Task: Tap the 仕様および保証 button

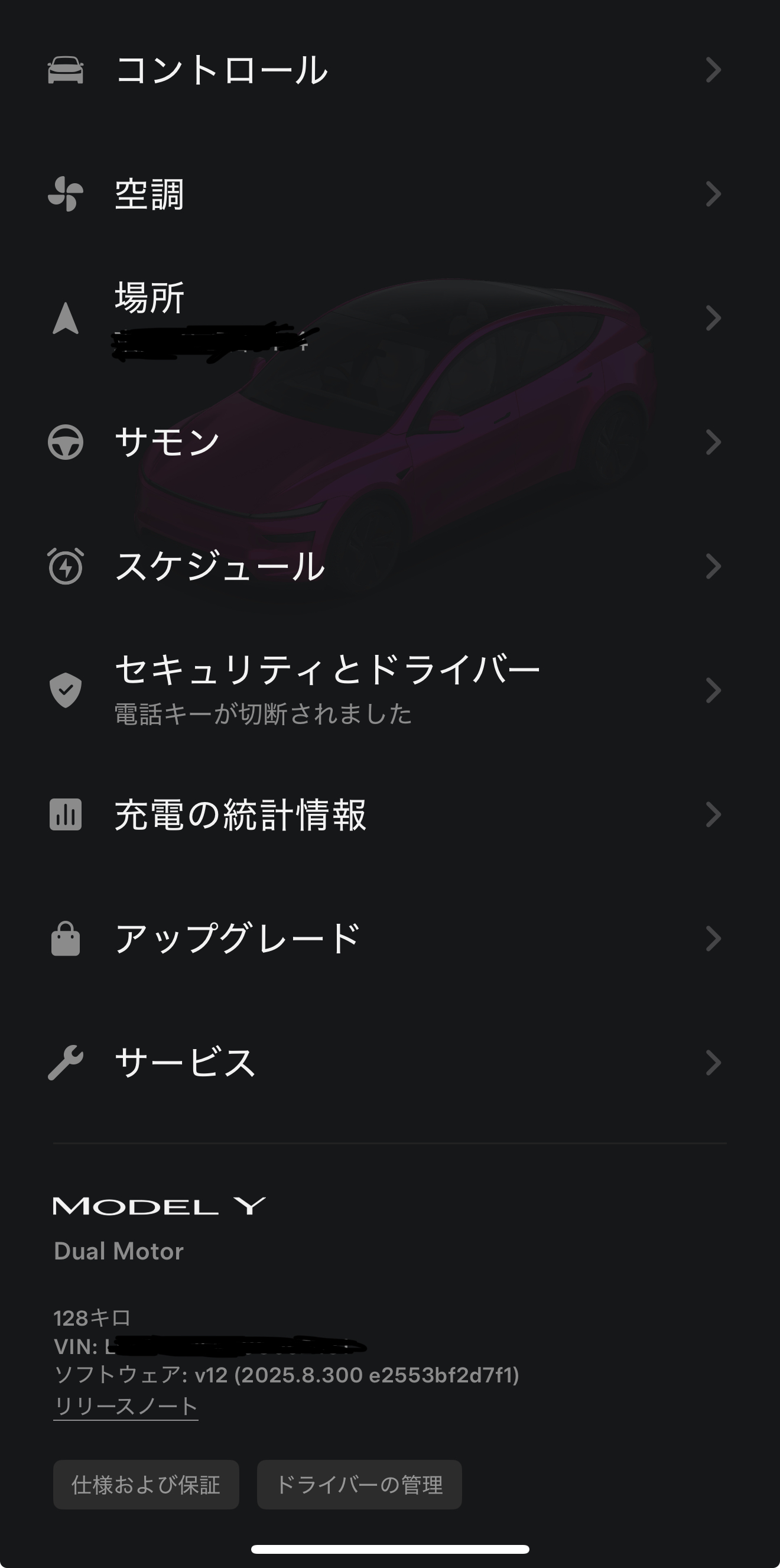Action: (x=146, y=1485)
